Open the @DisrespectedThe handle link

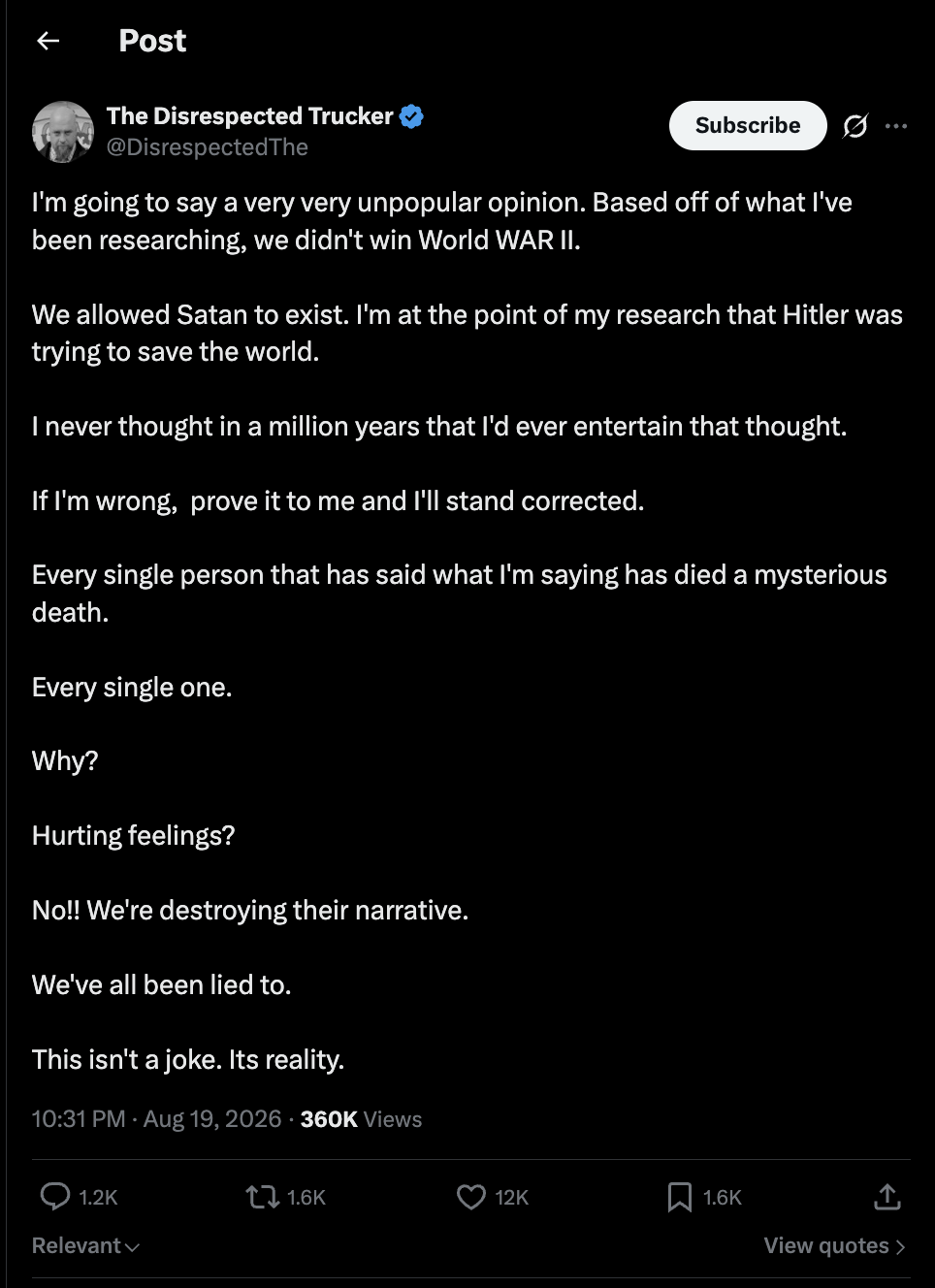coord(208,147)
